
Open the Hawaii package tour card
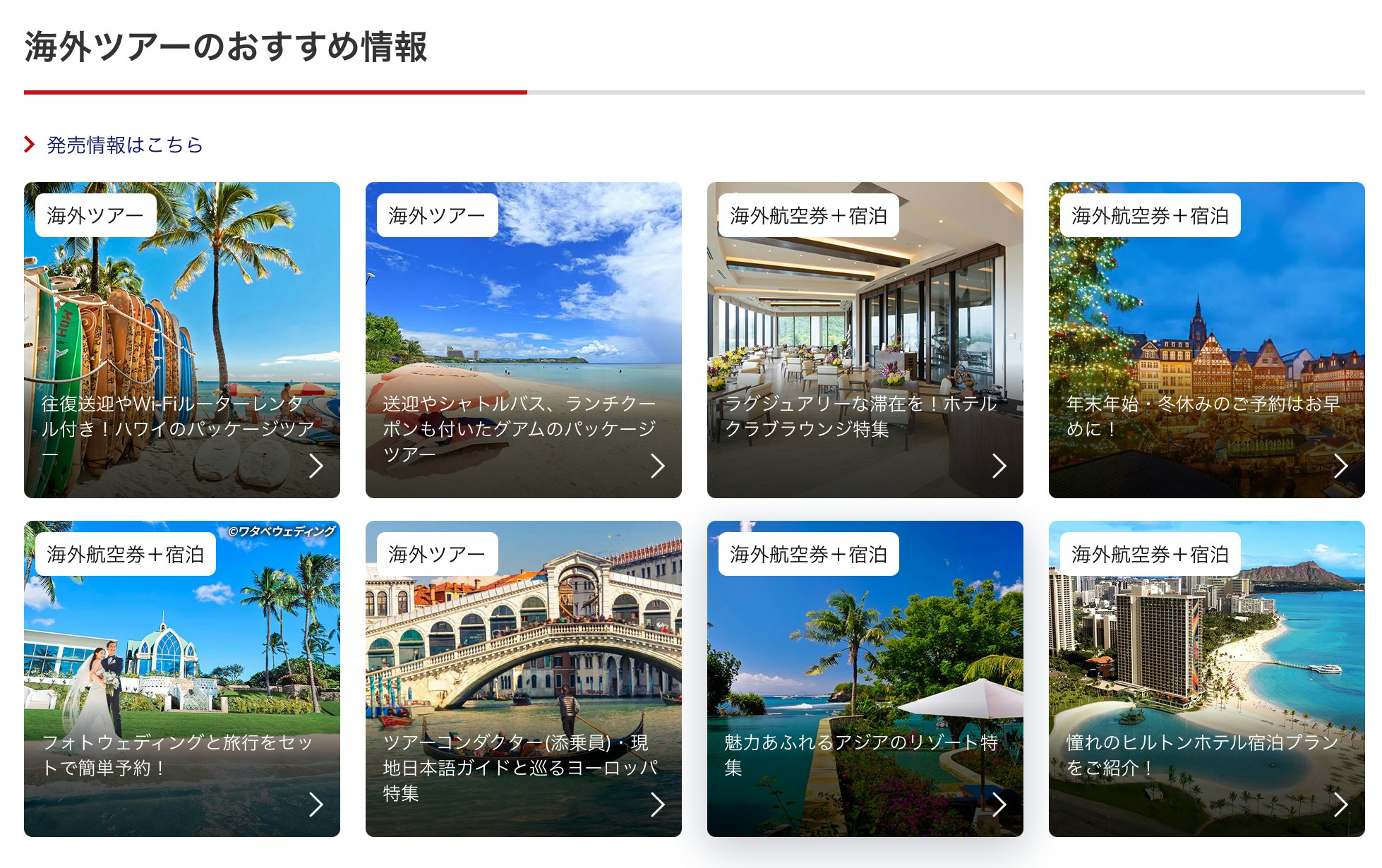(x=182, y=340)
